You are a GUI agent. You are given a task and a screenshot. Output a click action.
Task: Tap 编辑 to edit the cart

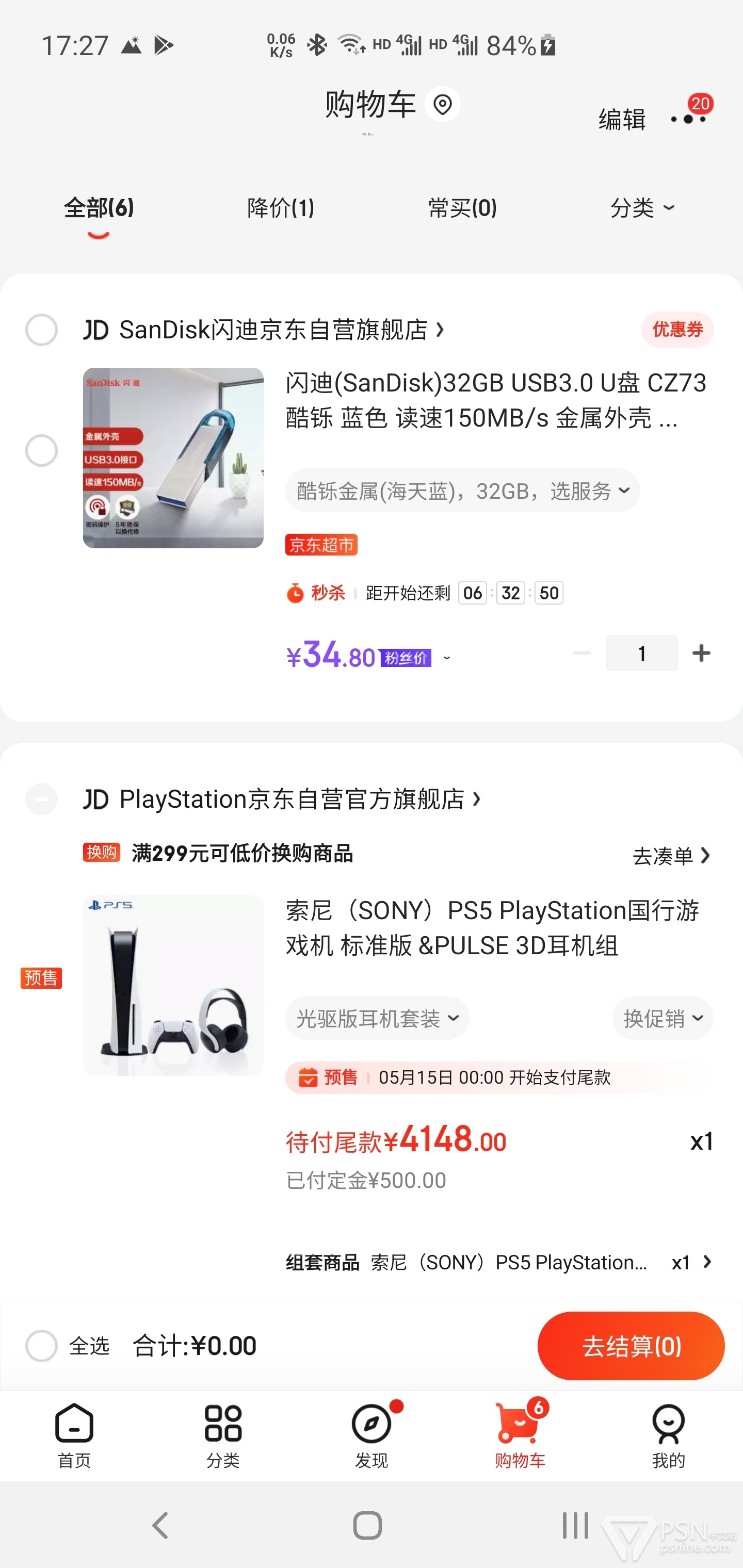pyautogui.click(x=622, y=119)
